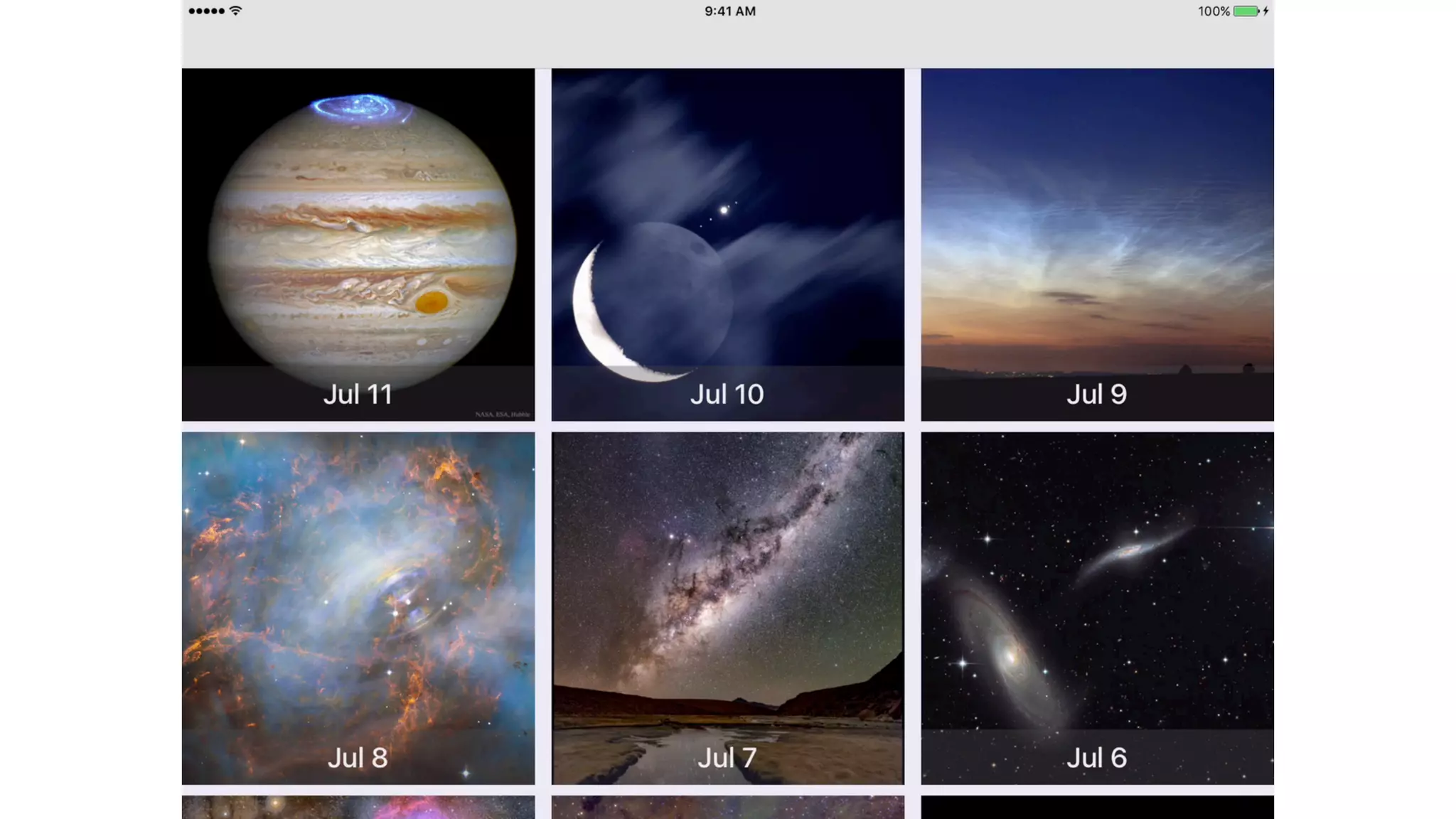The height and width of the screenshot is (819, 1456).
Task: Select the Jul 6 galaxies tile
Action: [1098, 609]
